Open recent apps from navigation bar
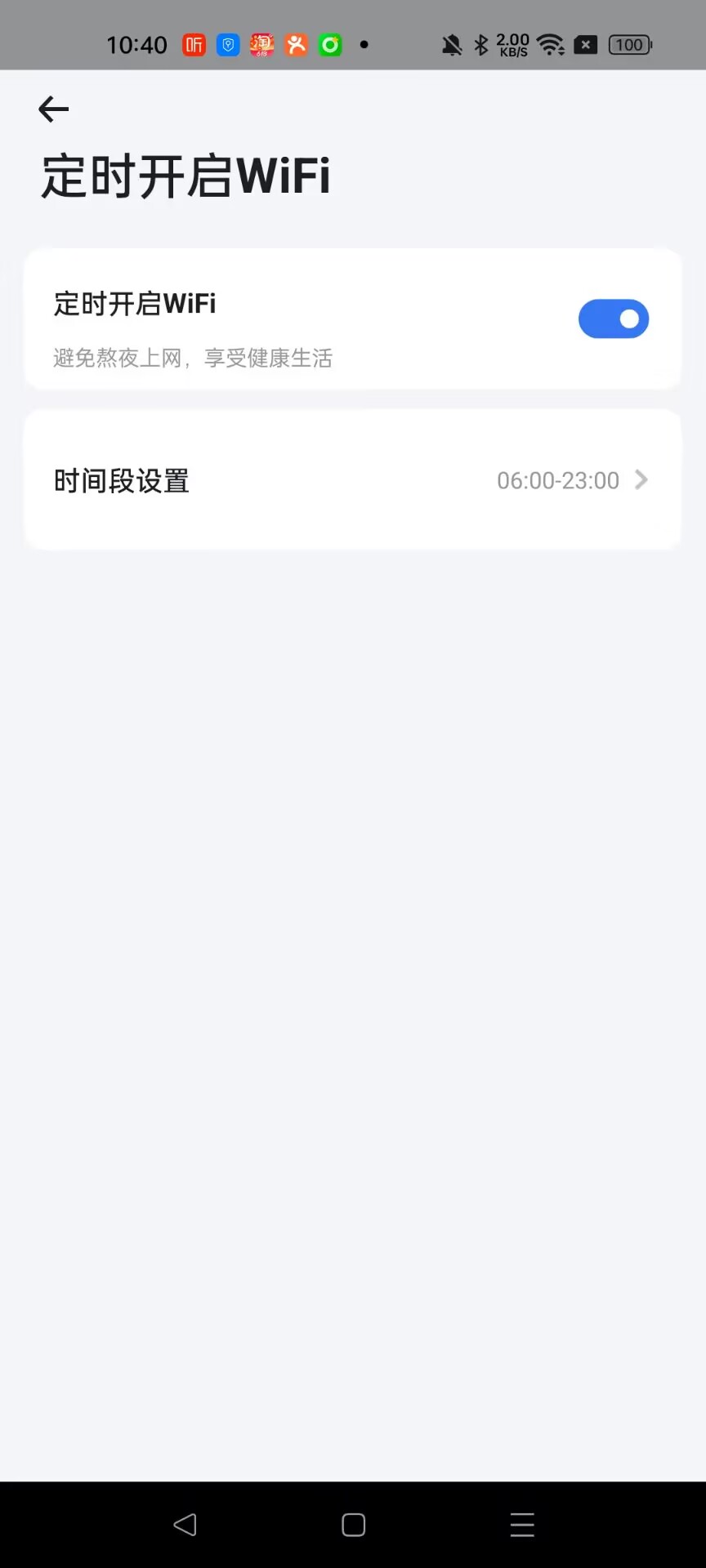Viewport: 706px width, 1568px height. click(x=522, y=1525)
